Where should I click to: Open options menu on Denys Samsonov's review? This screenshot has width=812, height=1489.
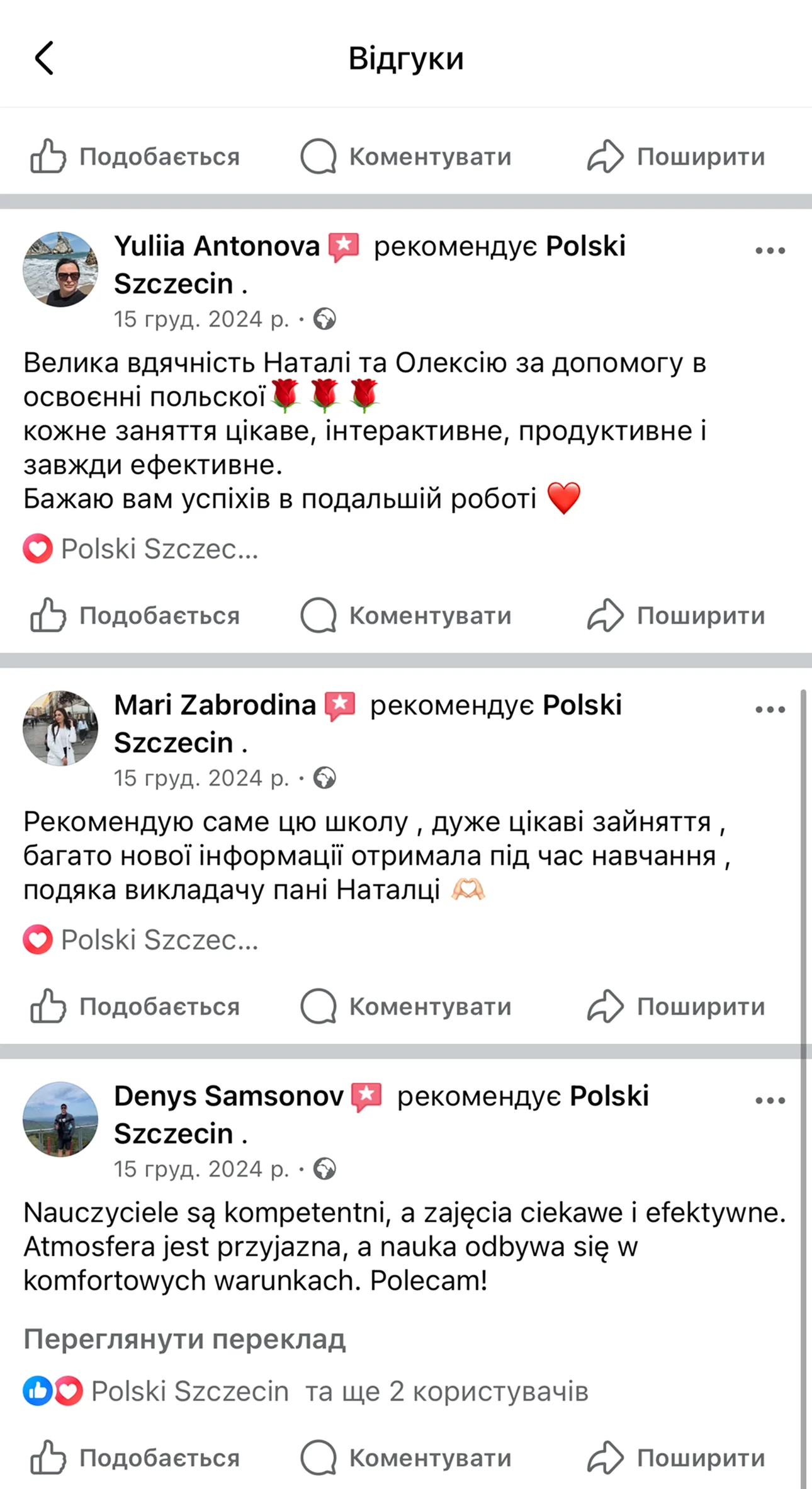coord(770,1101)
